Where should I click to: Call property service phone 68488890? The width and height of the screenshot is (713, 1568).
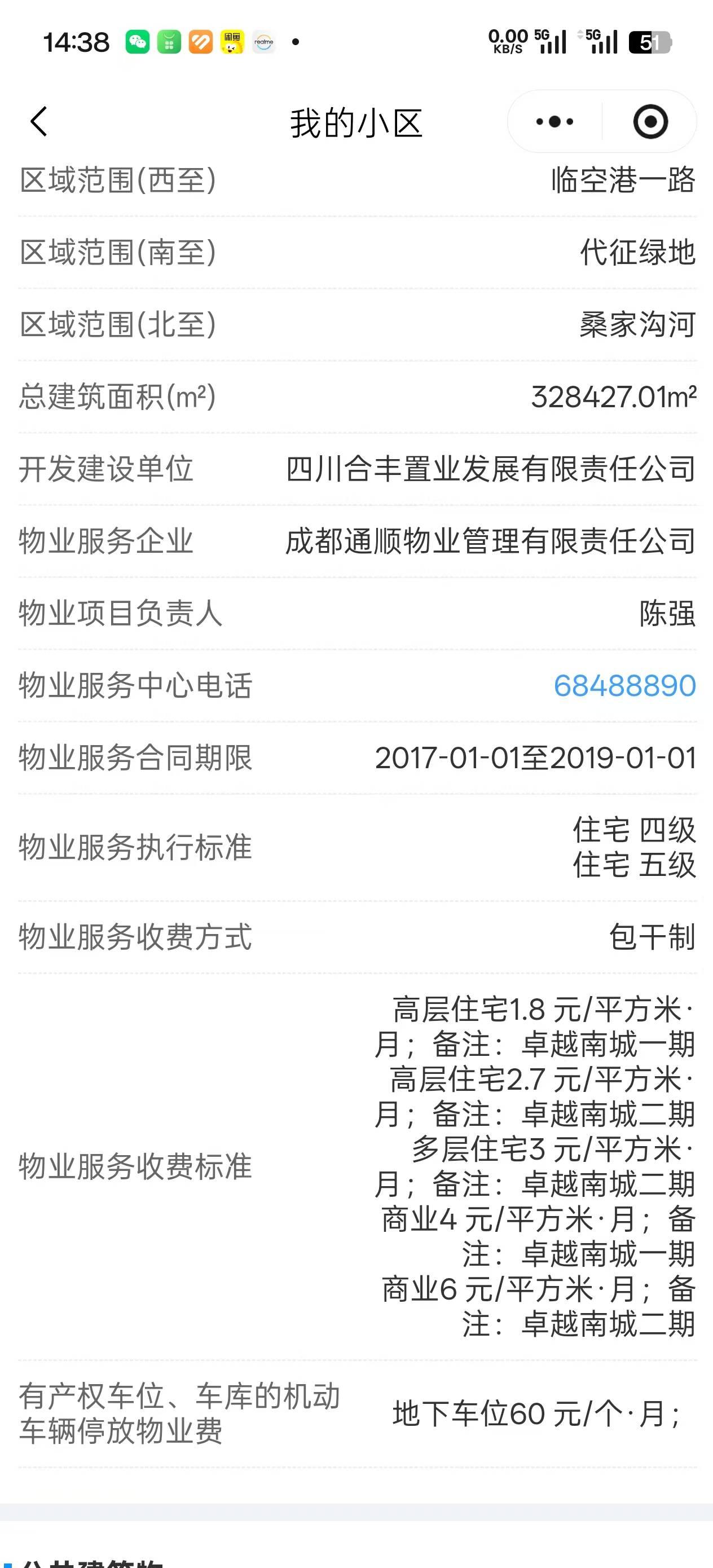pyautogui.click(x=624, y=686)
